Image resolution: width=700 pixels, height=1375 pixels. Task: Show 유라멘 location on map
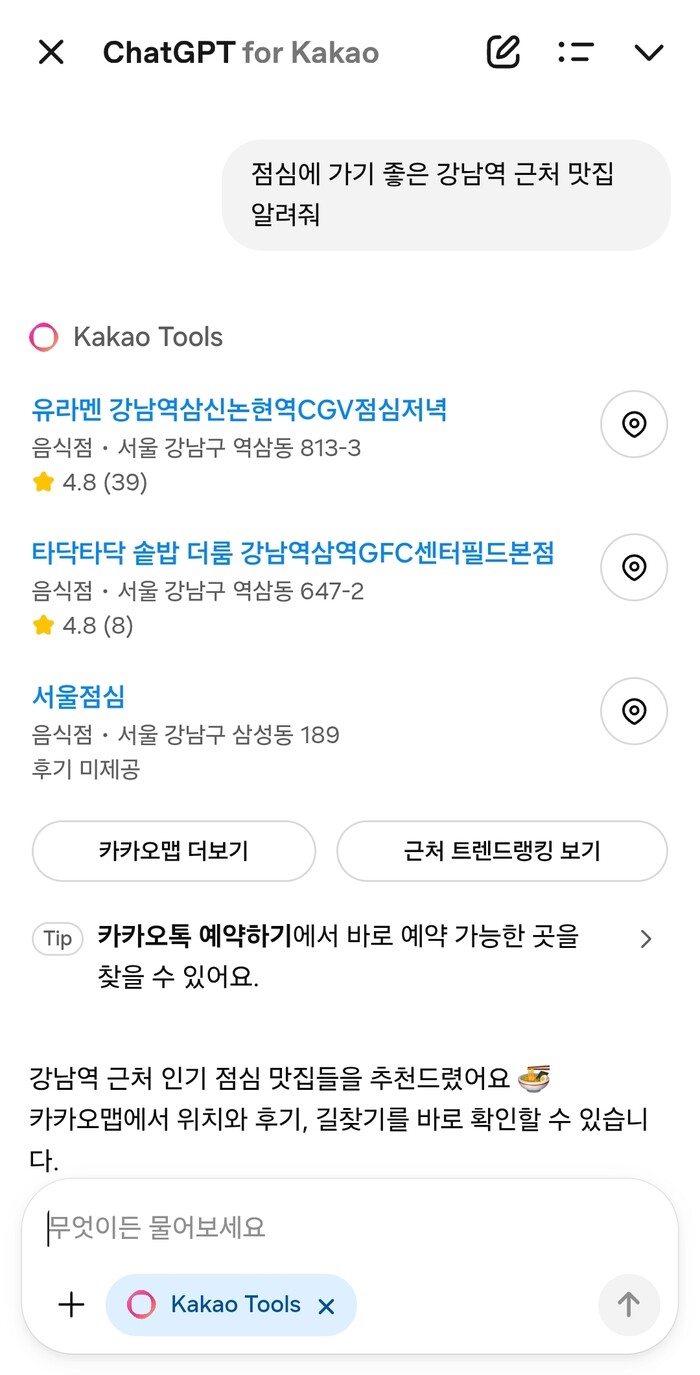(633, 425)
